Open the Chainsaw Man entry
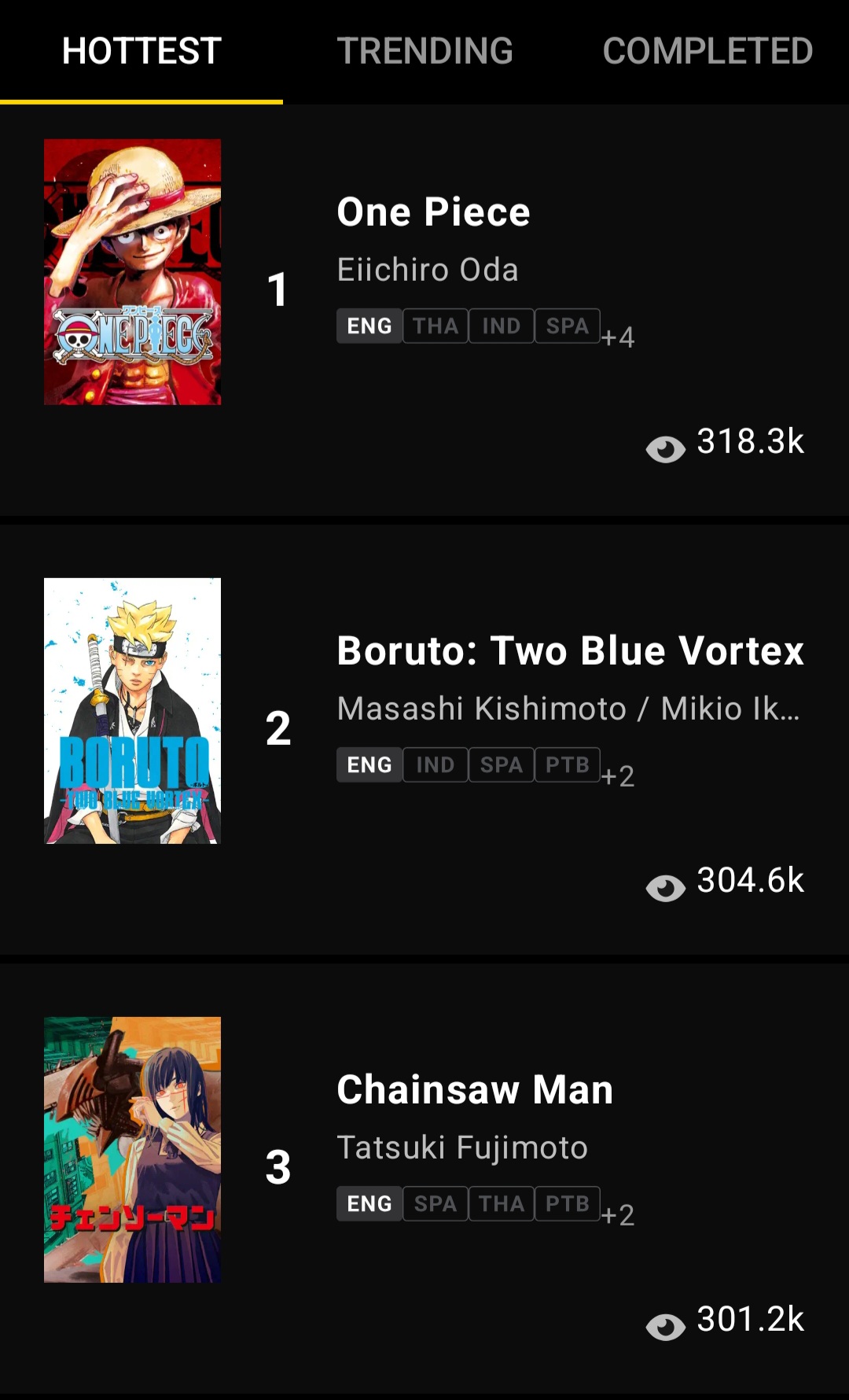The height and width of the screenshot is (1400, 849). [424, 1179]
